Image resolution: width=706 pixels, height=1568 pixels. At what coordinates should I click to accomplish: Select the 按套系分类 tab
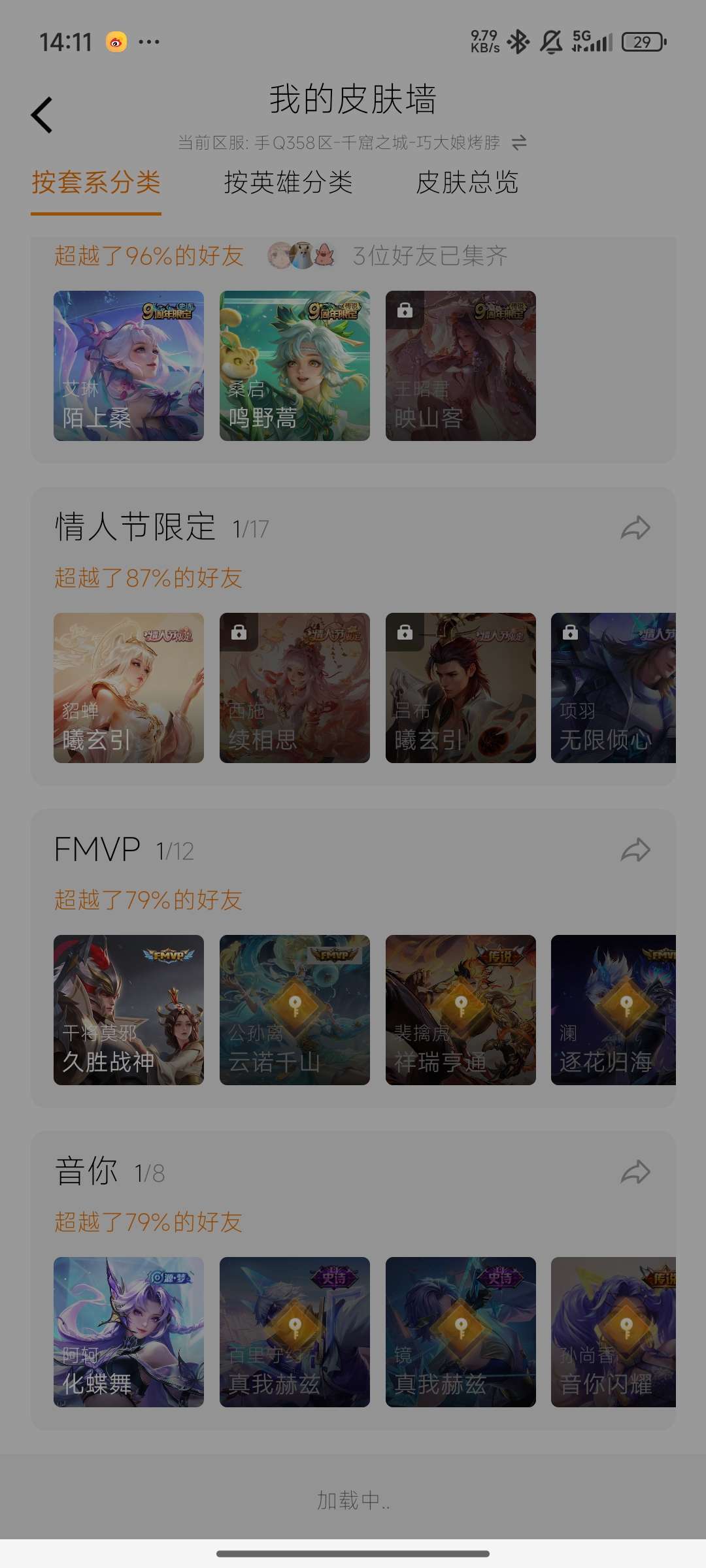95,184
